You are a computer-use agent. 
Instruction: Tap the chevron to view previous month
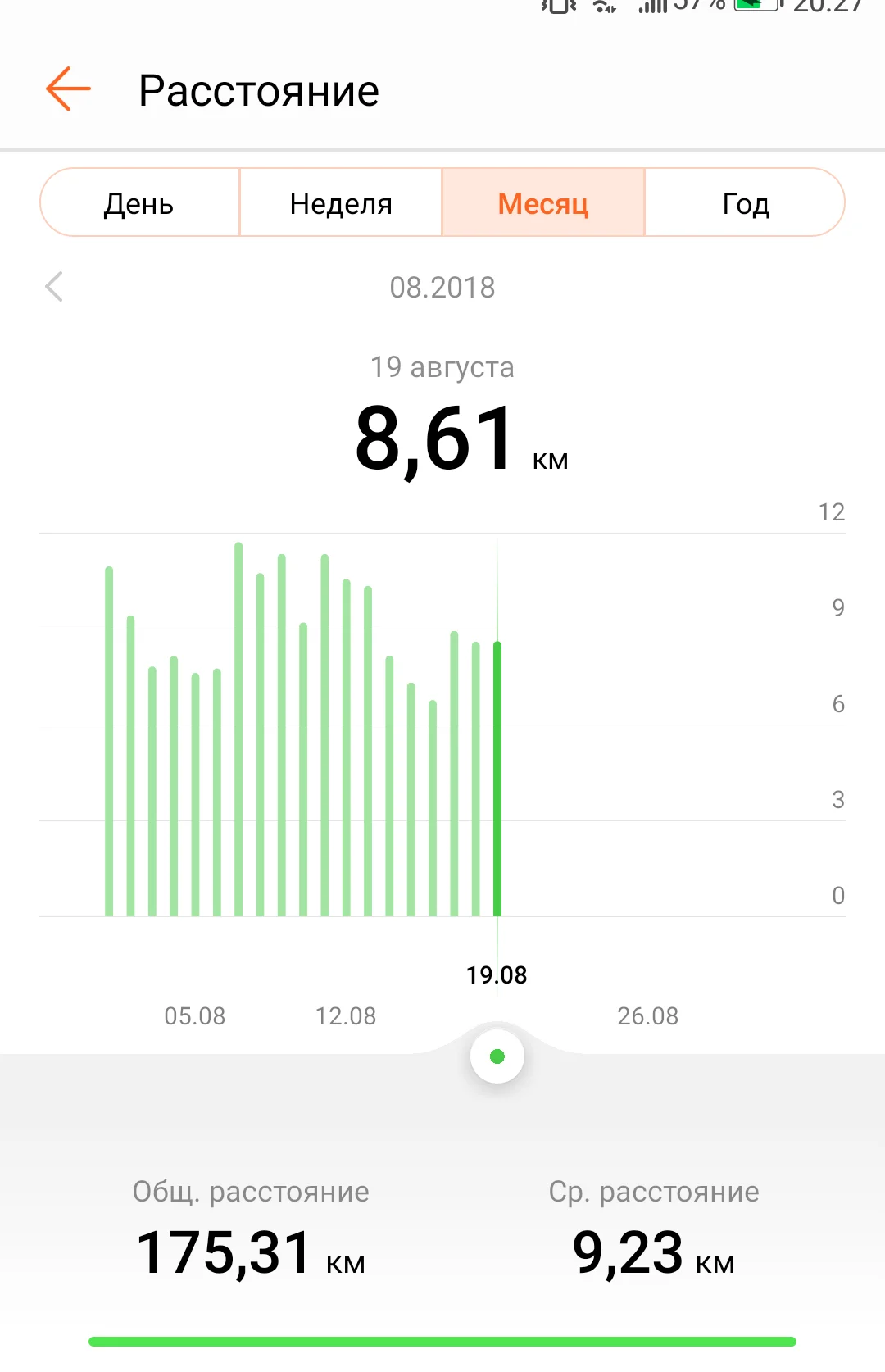point(54,287)
